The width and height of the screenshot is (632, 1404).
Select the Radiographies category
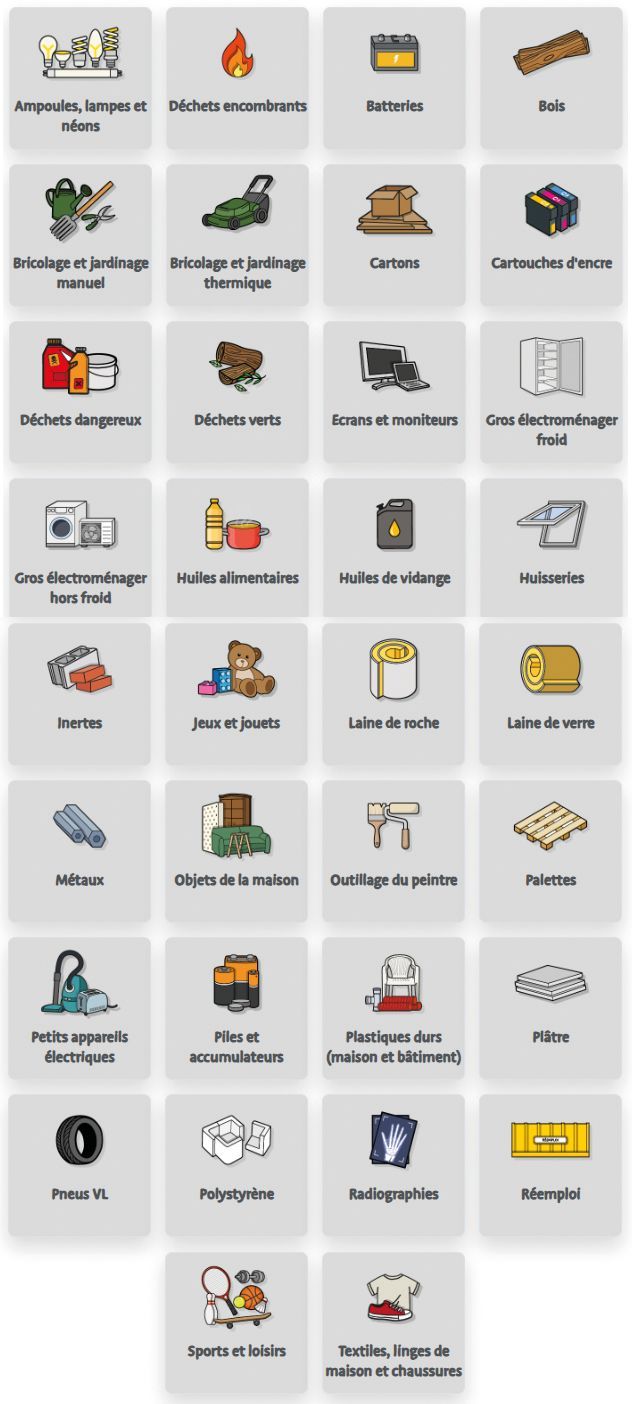pos(393,1166)
